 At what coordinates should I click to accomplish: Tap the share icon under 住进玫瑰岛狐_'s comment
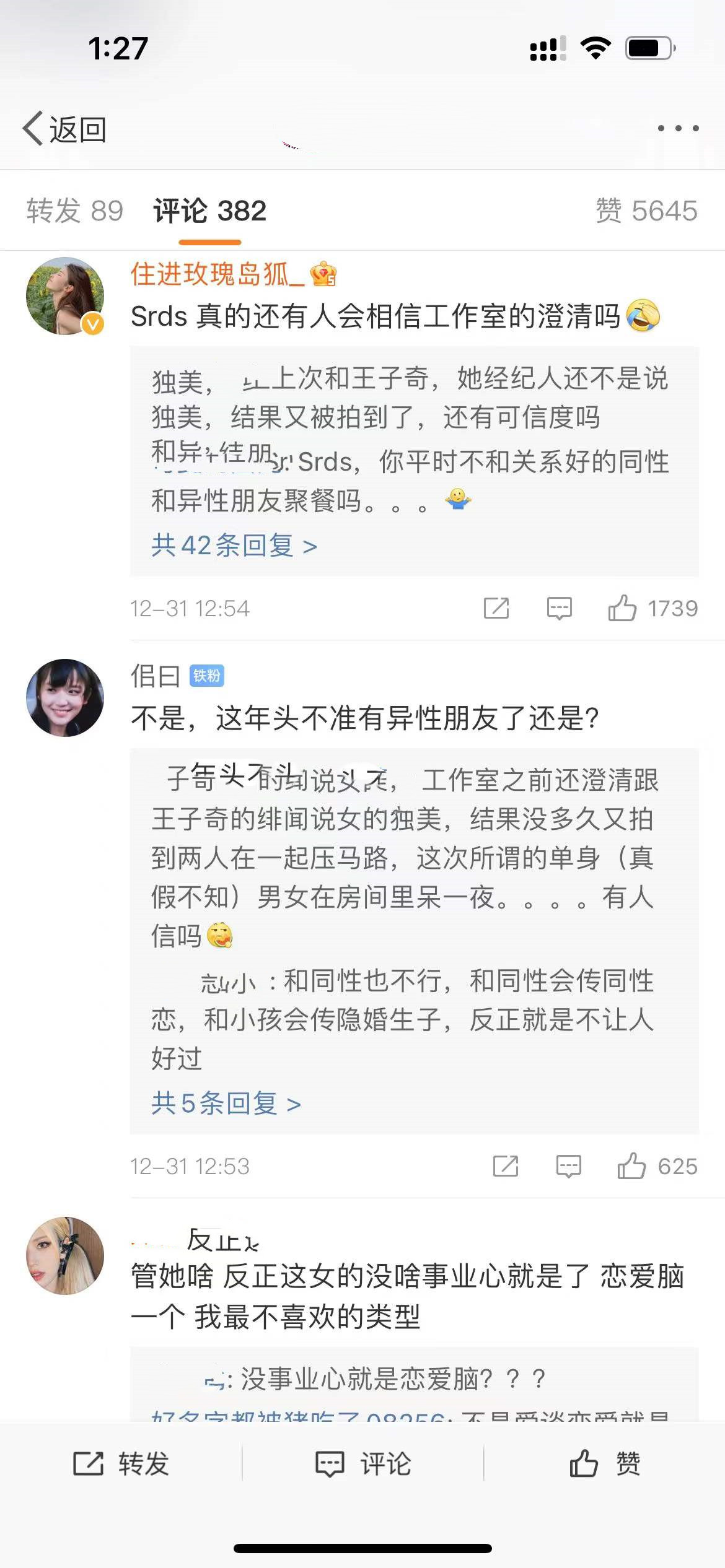[496, 608]
